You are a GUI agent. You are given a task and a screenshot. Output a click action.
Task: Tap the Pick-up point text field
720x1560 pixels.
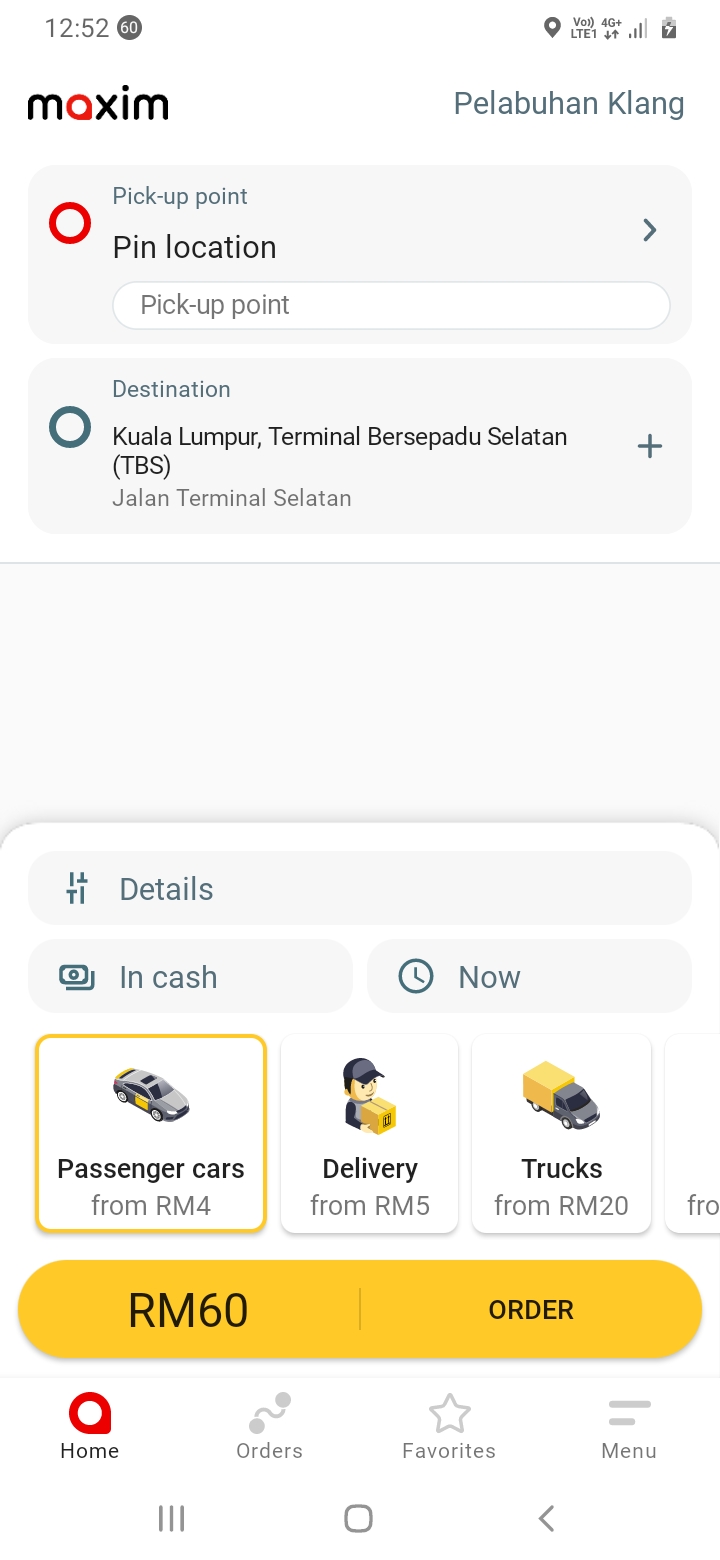click(390, 305)
